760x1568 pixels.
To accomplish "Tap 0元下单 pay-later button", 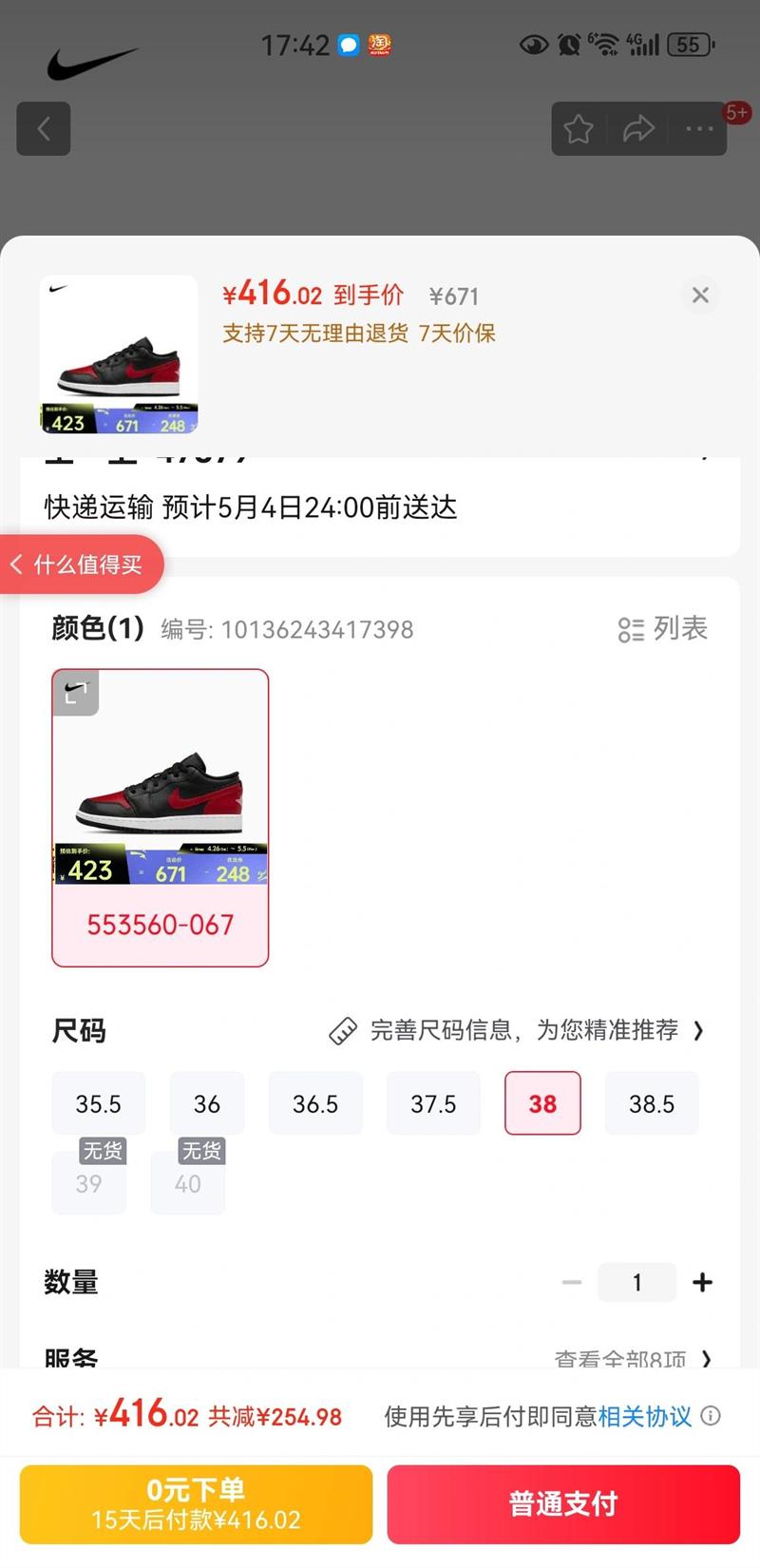I will click(196, 1504).
